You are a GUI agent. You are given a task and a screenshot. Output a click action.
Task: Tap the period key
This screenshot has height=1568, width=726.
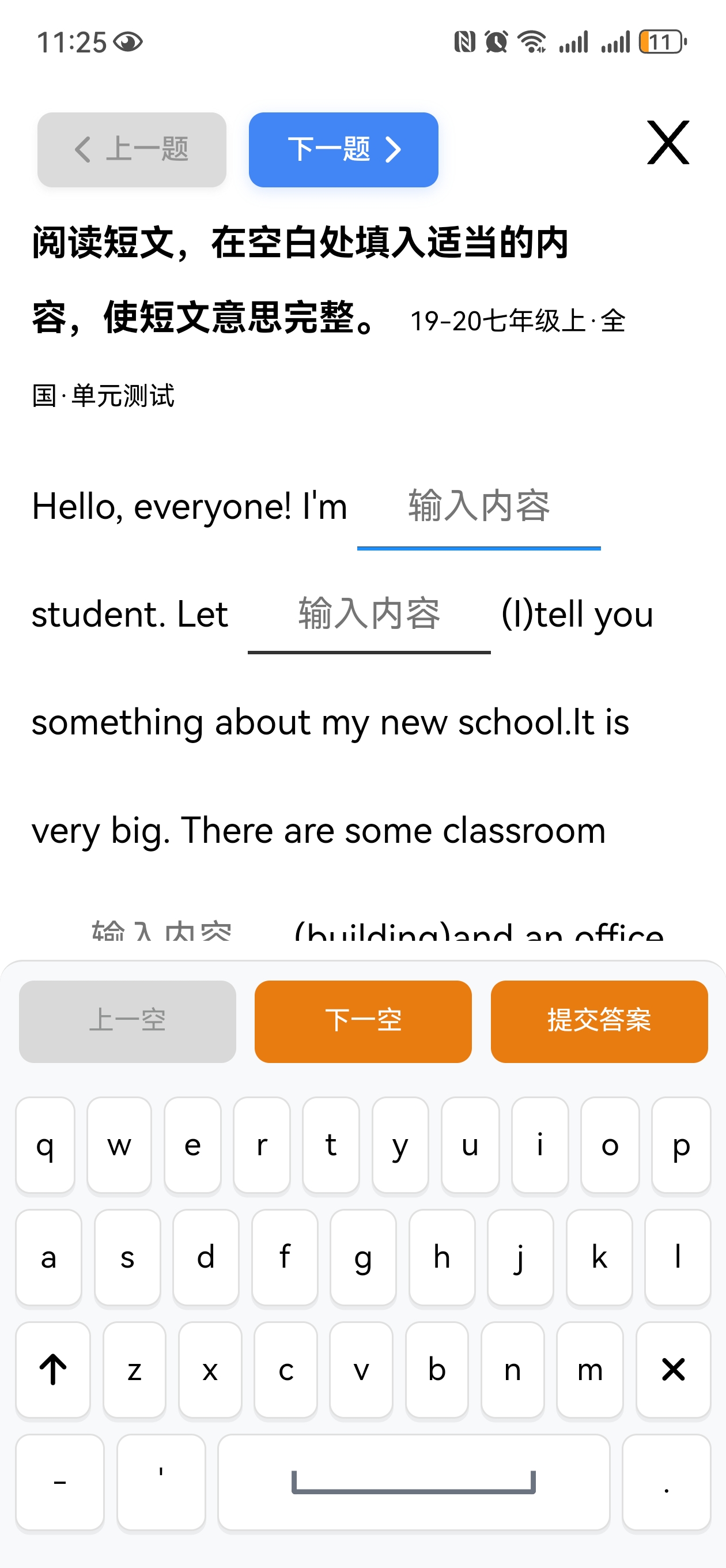pyautogui.click(x=666, y=1482)
